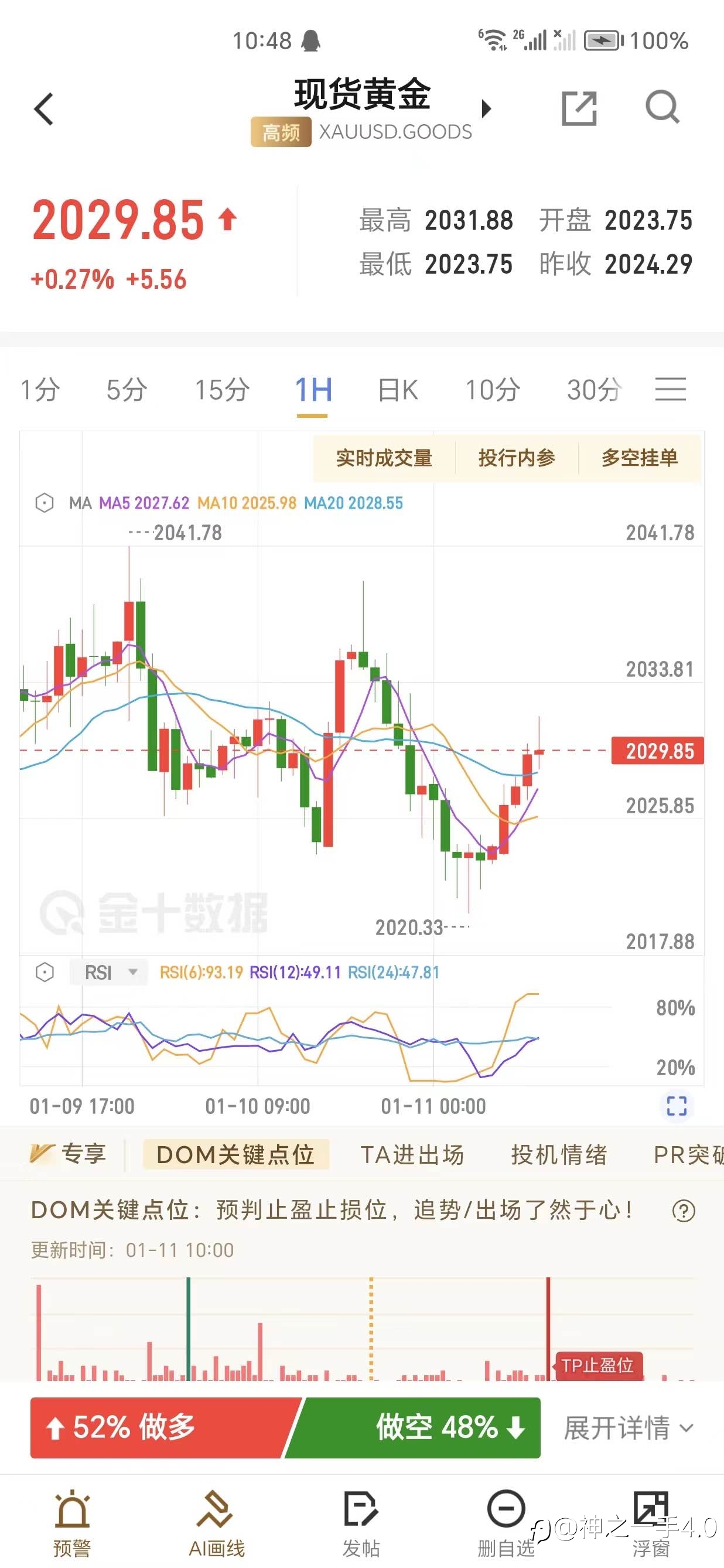This screenshot has width=724, height=1568.
Task: Go back using the top-left arrow
Action: pos(44,109)
